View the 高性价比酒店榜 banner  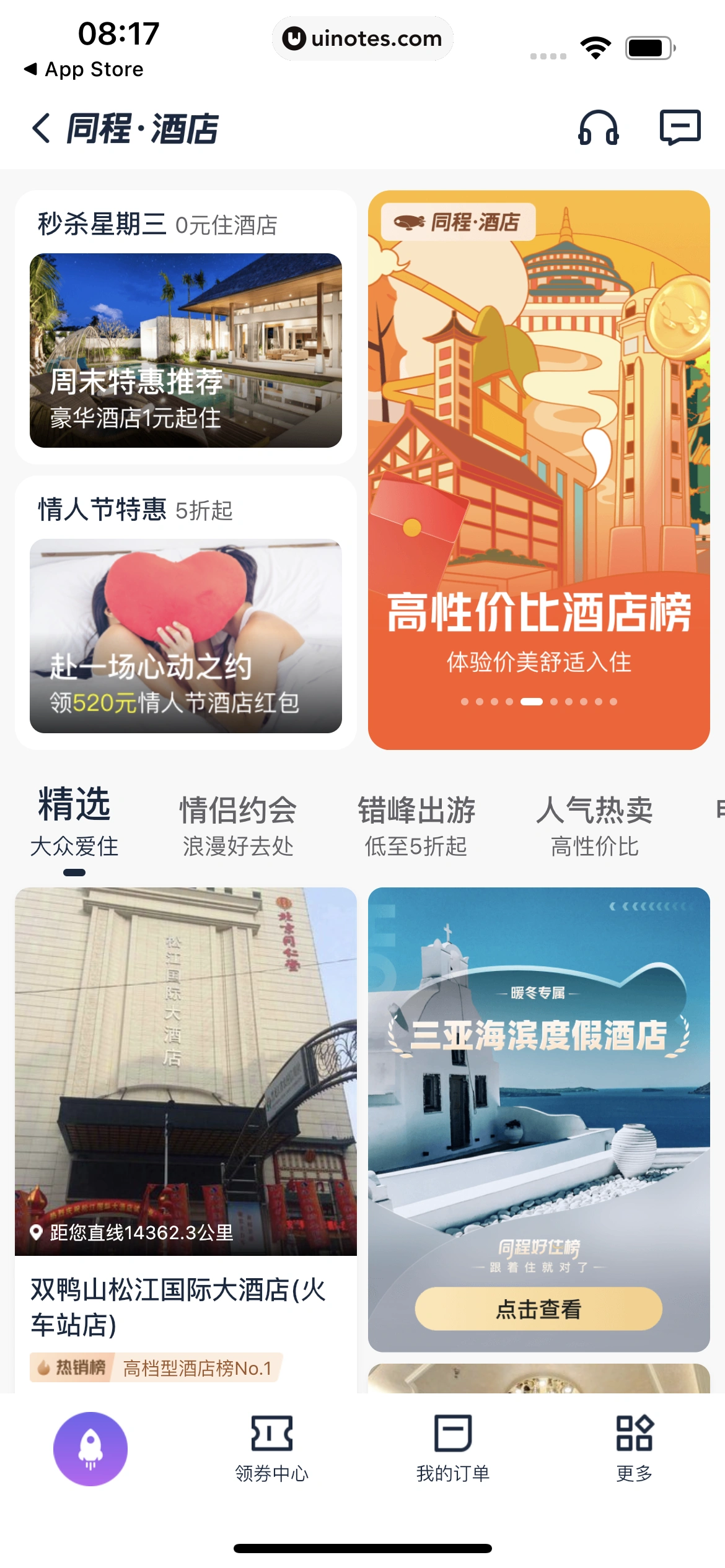(538, 469)
